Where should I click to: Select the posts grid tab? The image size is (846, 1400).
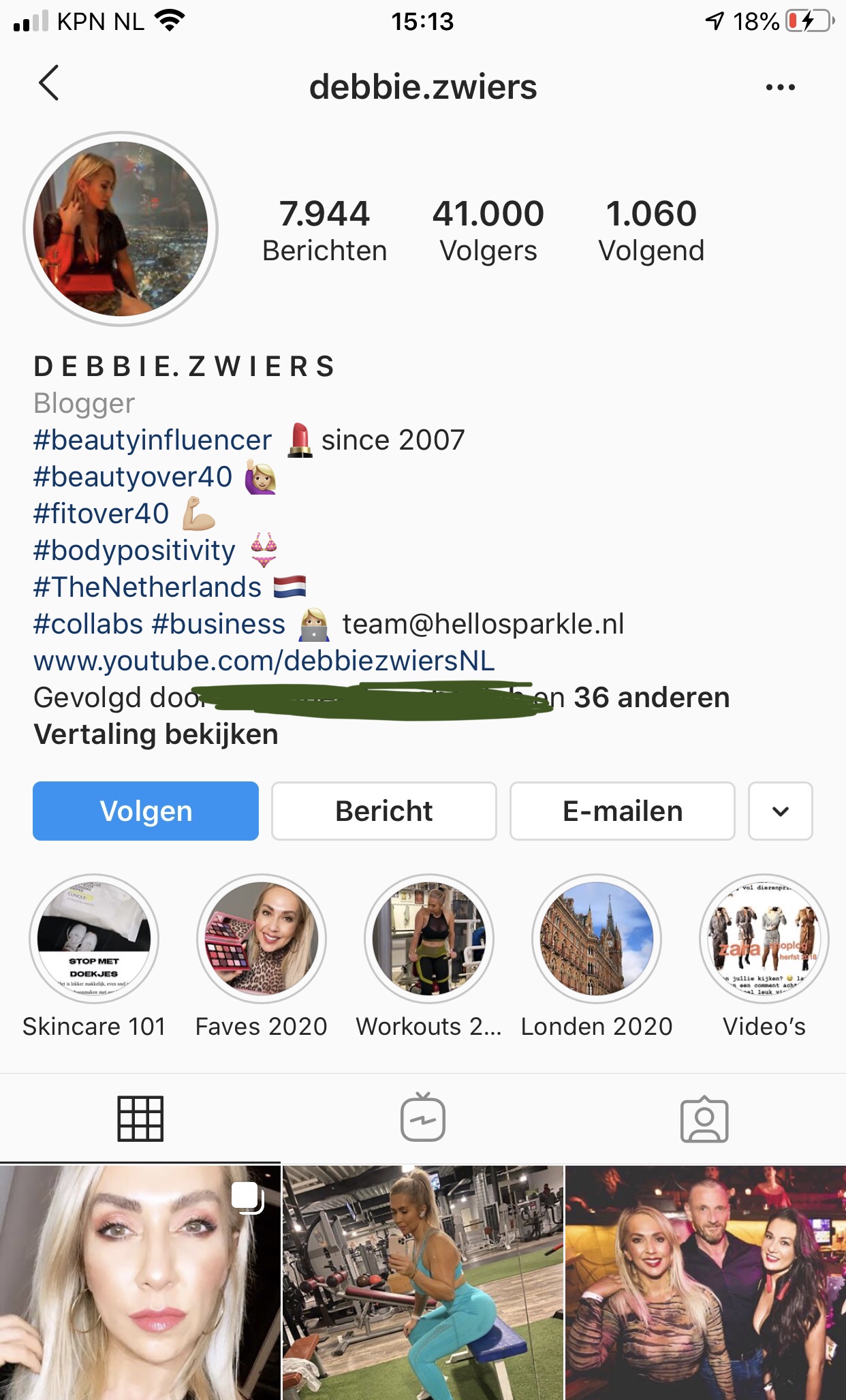coord(140,1118)
